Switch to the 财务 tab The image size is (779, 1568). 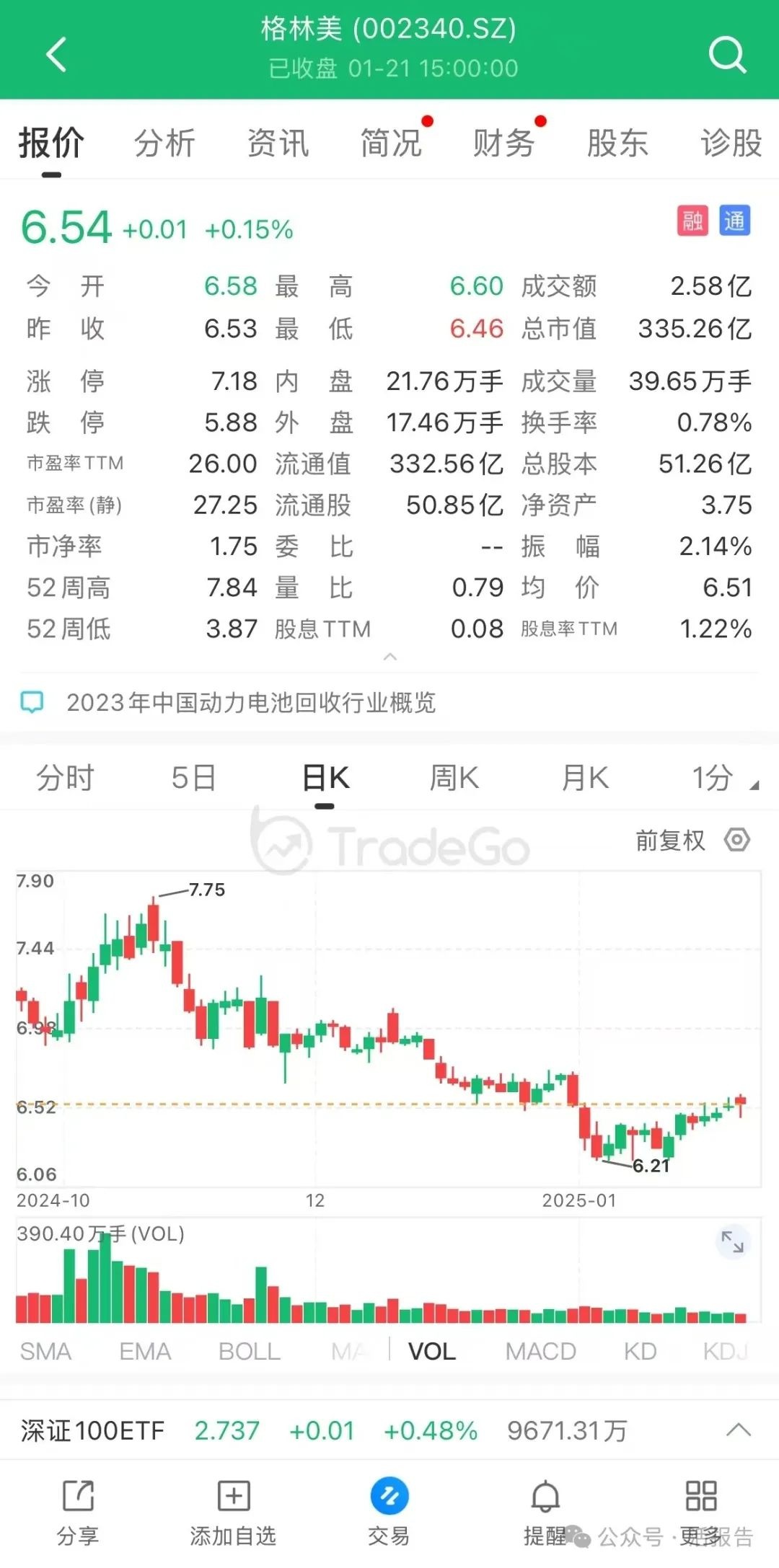[x=505, y=142]
